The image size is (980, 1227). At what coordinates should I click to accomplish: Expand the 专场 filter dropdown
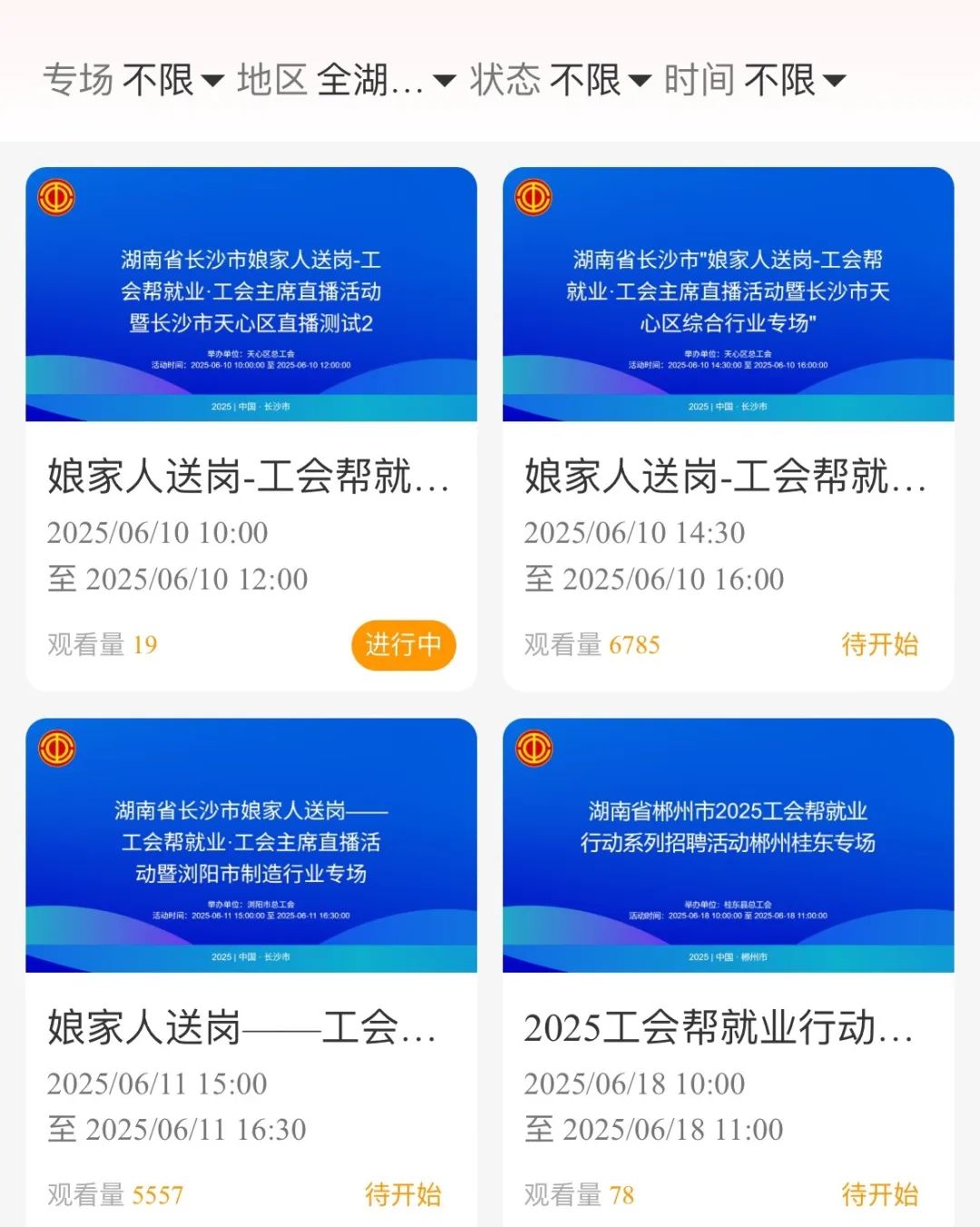point(132,80)
